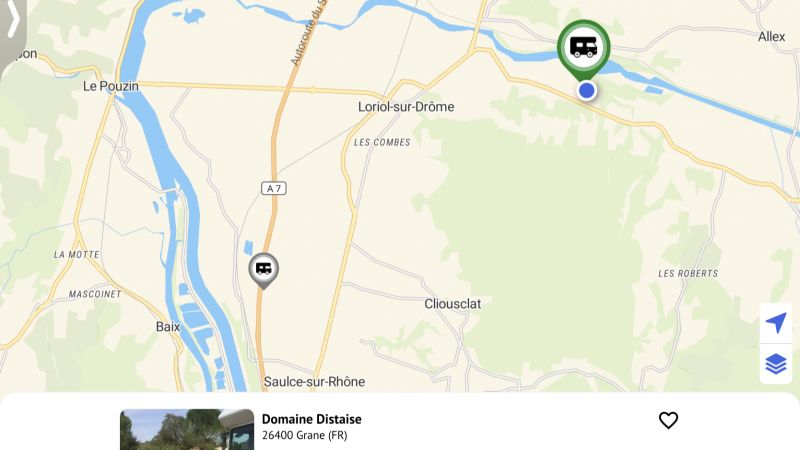The image size is (800, 450).
Task: Select the gray camper marker by A7
Action: point(263,268)
